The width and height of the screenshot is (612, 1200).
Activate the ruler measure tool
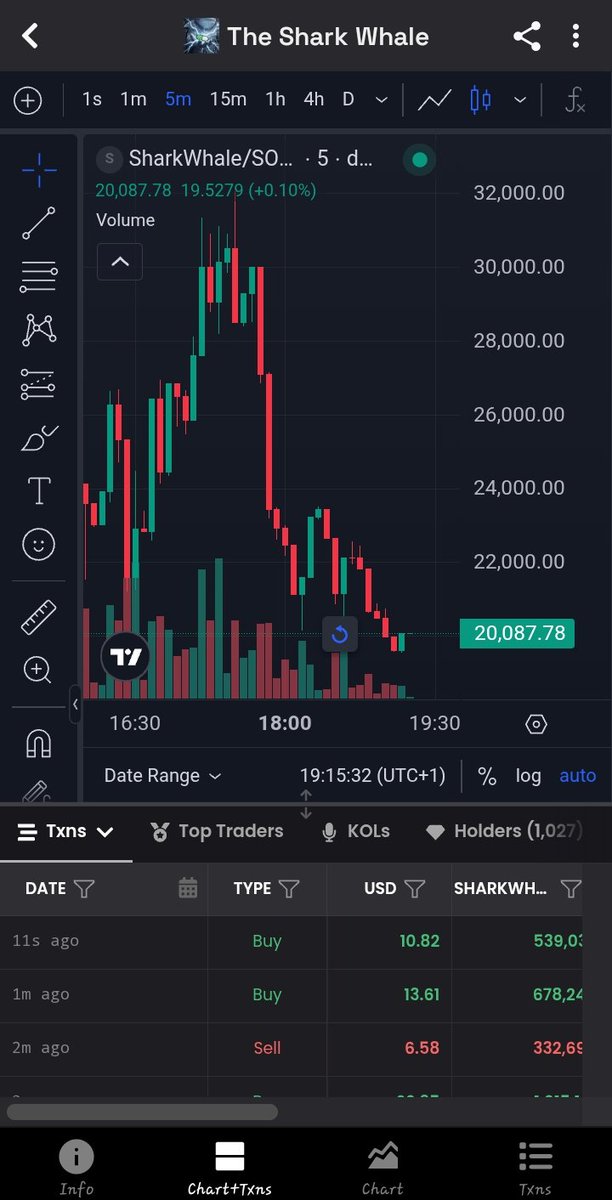(39, 617)
